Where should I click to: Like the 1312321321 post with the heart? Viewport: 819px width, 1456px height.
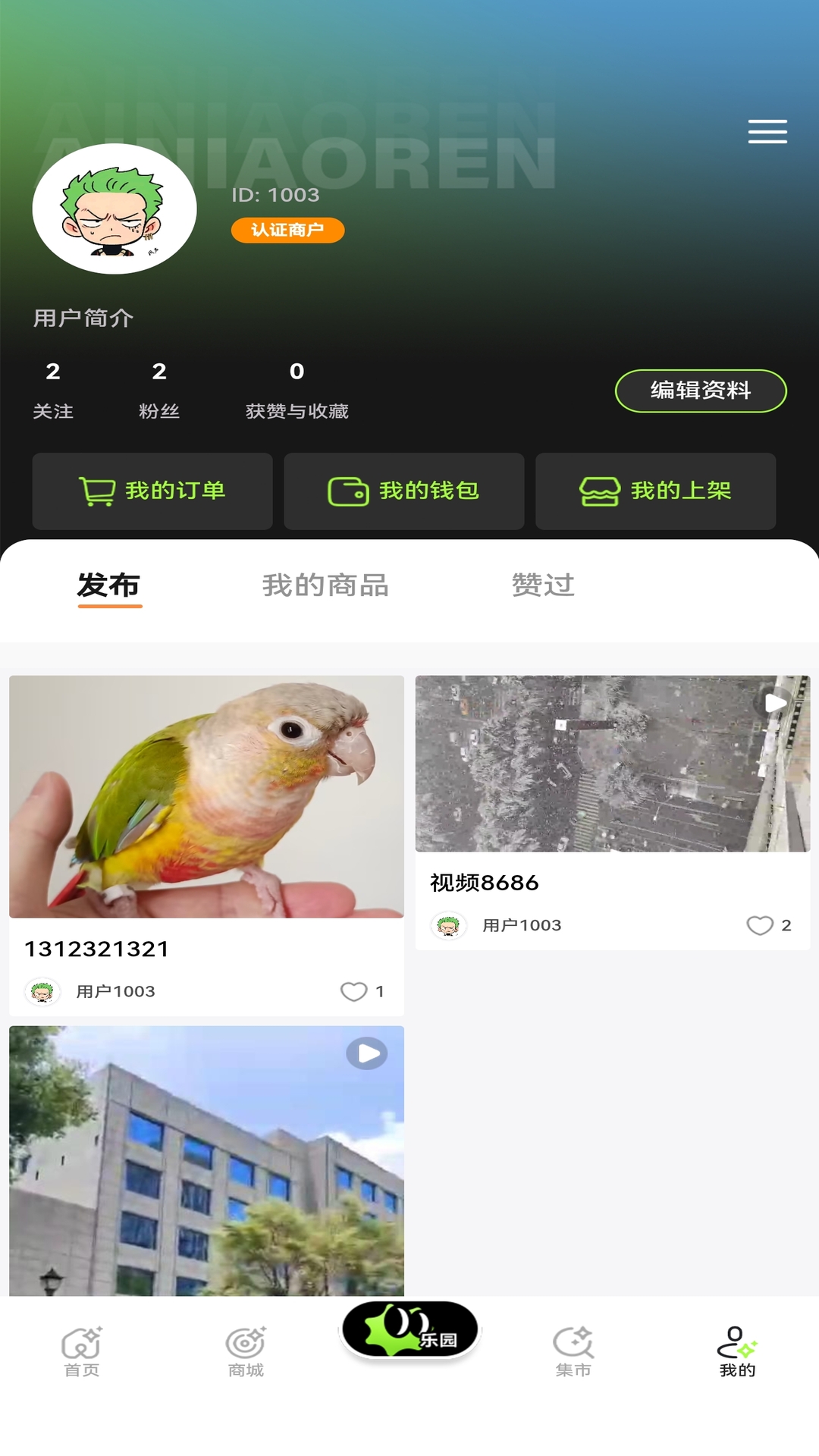click(x=353, y=990)
